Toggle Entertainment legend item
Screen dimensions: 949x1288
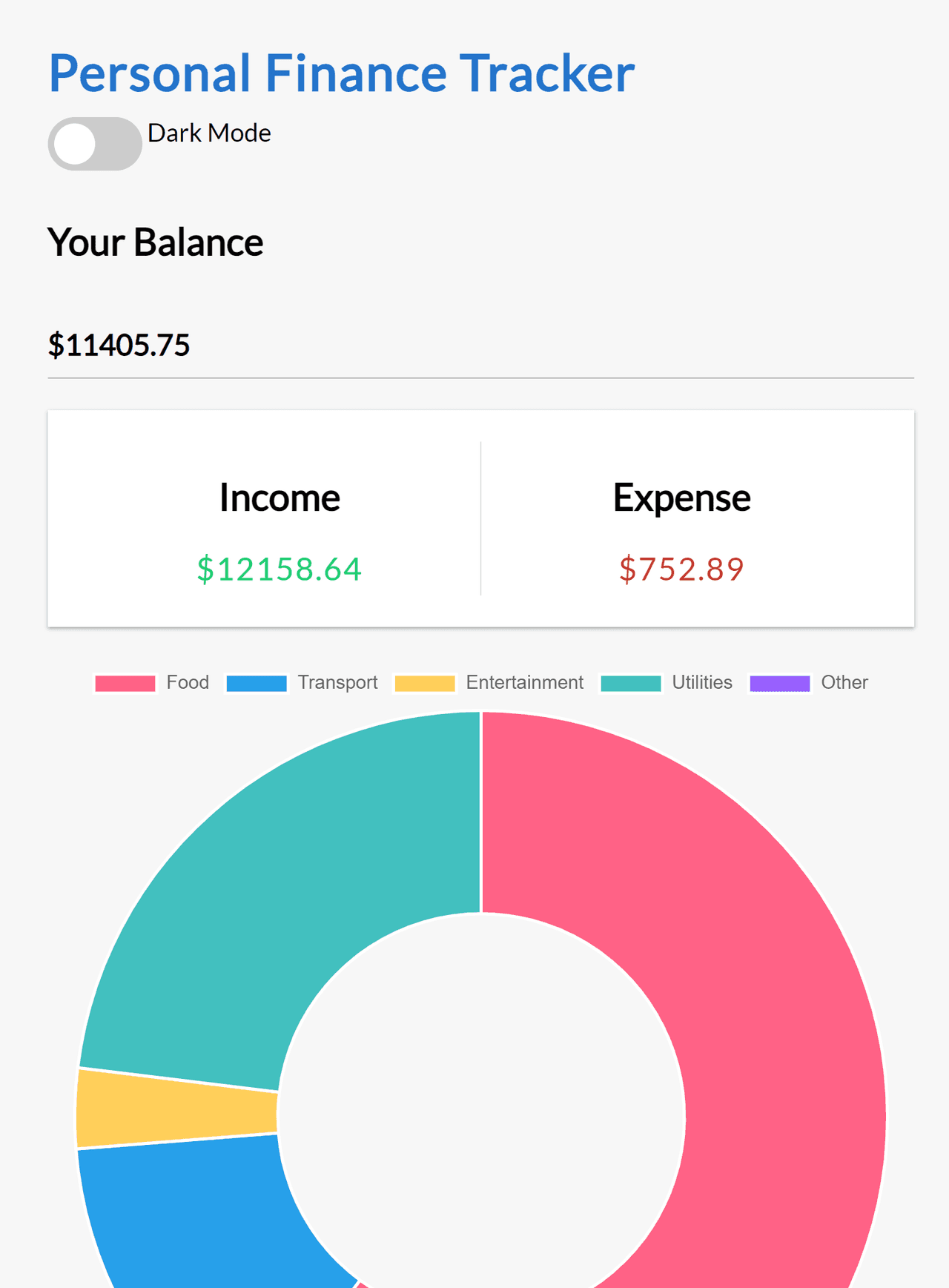tap(489, 683)
